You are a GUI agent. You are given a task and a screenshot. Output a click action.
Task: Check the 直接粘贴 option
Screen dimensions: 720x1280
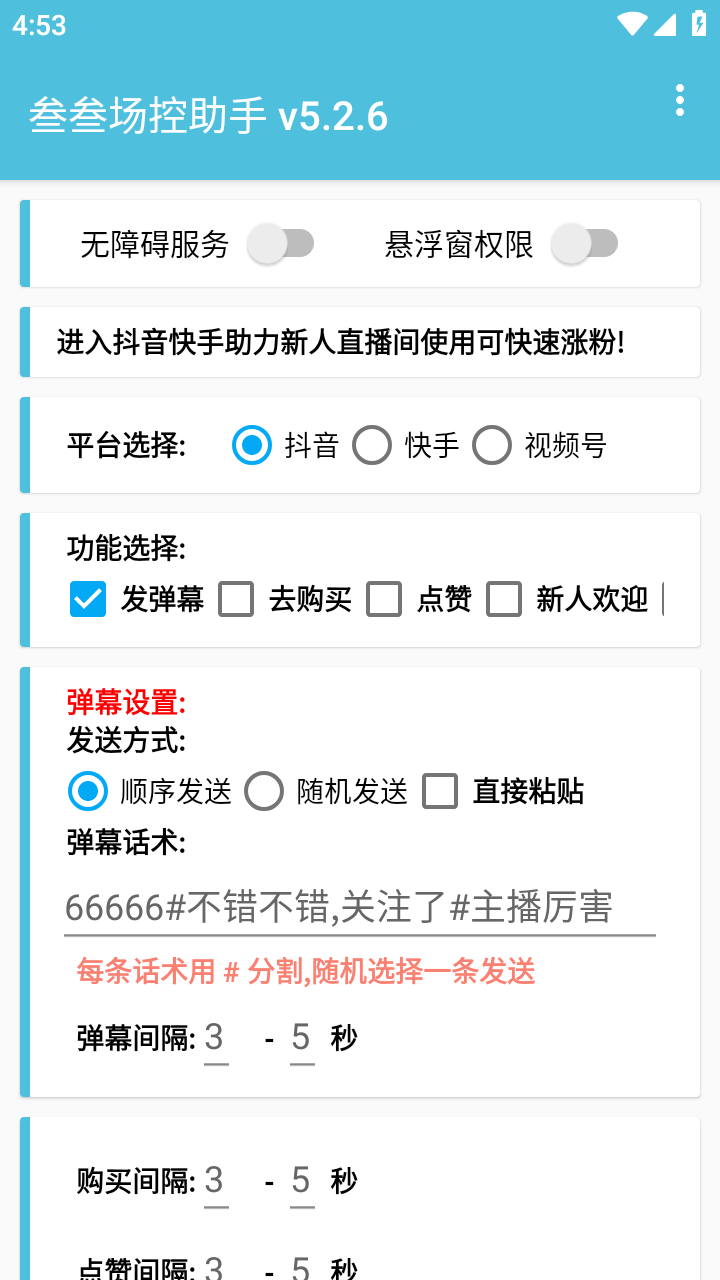440,791
